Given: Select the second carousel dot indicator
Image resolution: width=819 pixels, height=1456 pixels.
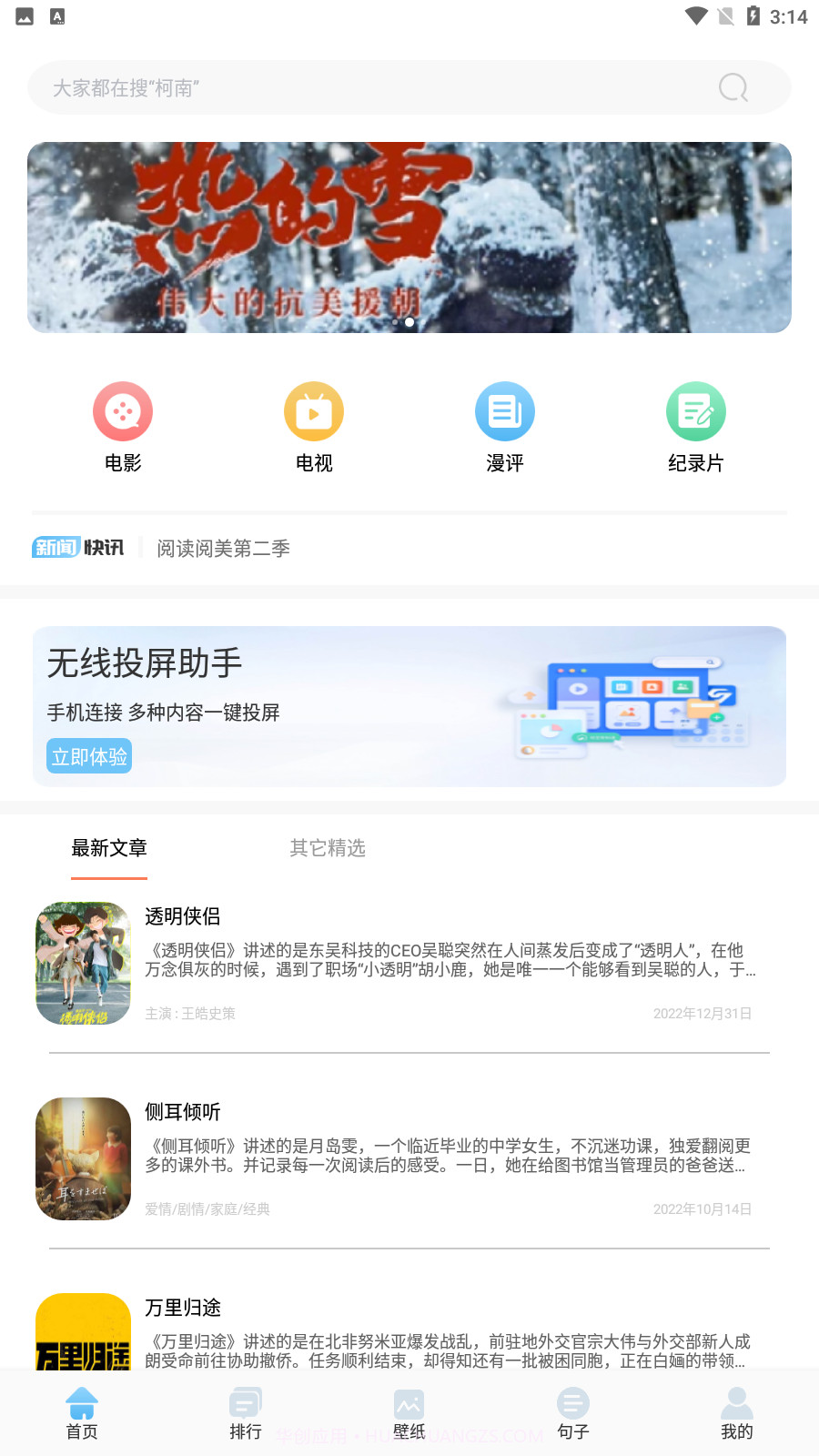Looking at the screenshot, I should click(409, 322).
